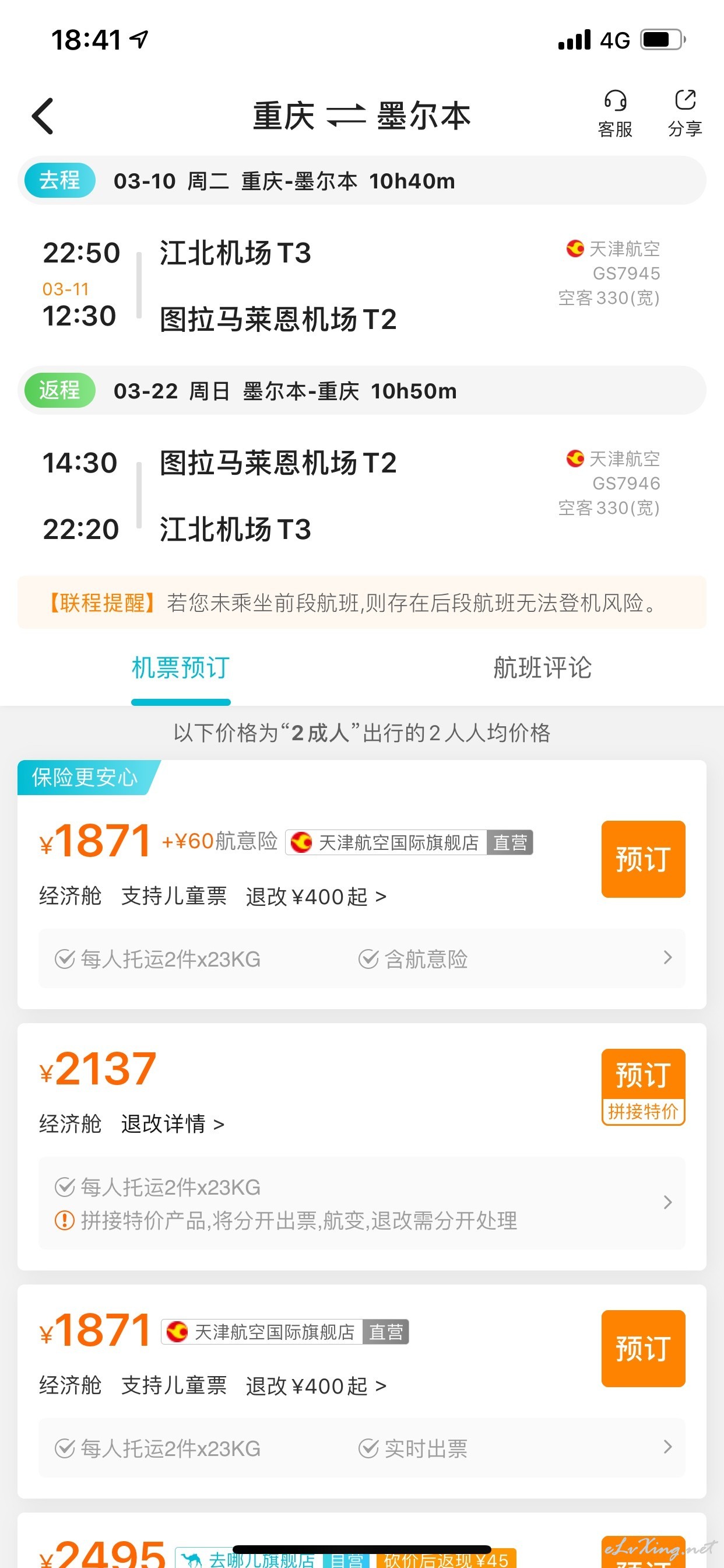View 退改¥400起 rules on the insurance fare
724x1568 pixels.
pyautogui.click(x=316, y=897)
